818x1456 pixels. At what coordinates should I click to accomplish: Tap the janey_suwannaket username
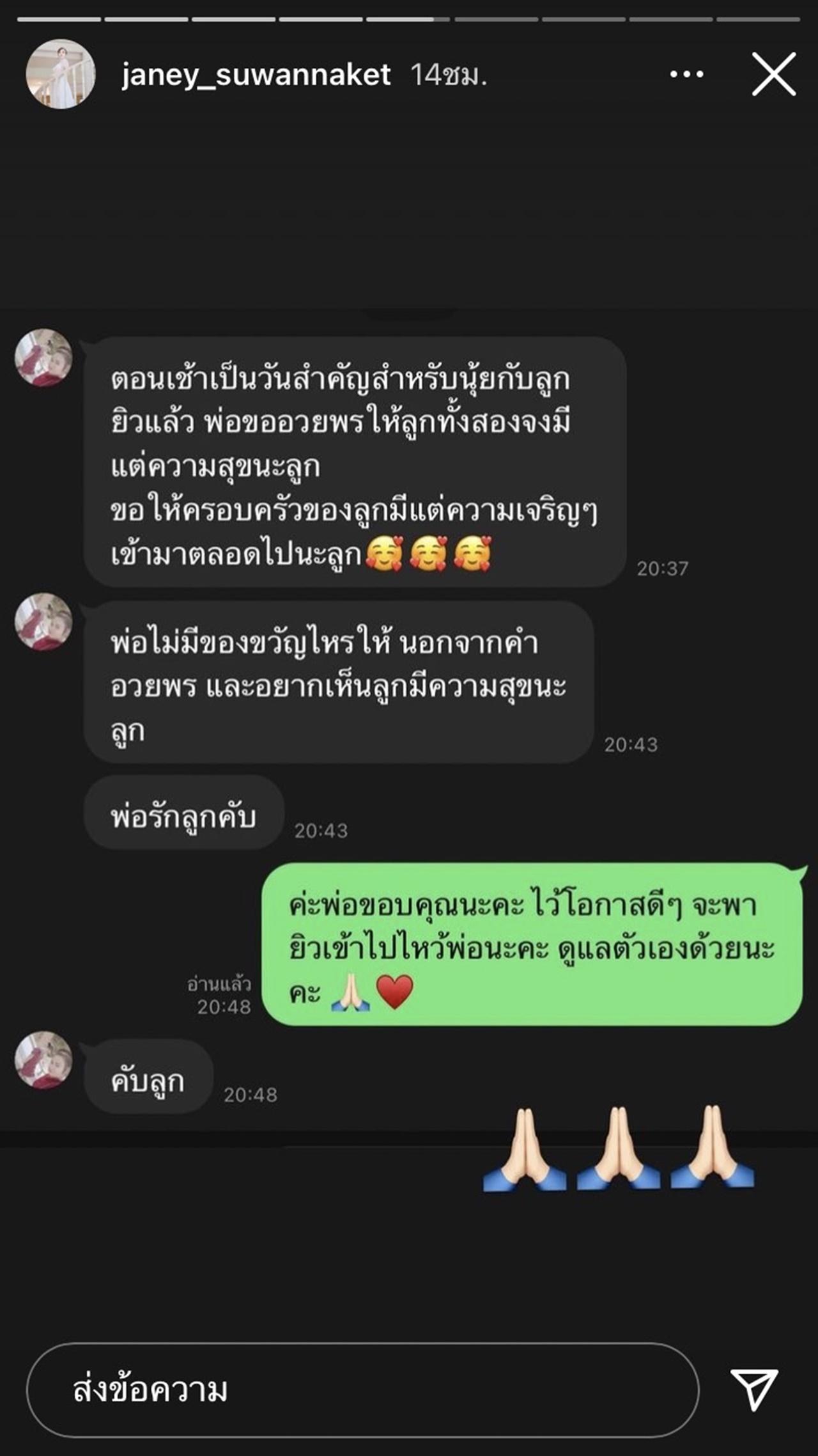[256, 75]
